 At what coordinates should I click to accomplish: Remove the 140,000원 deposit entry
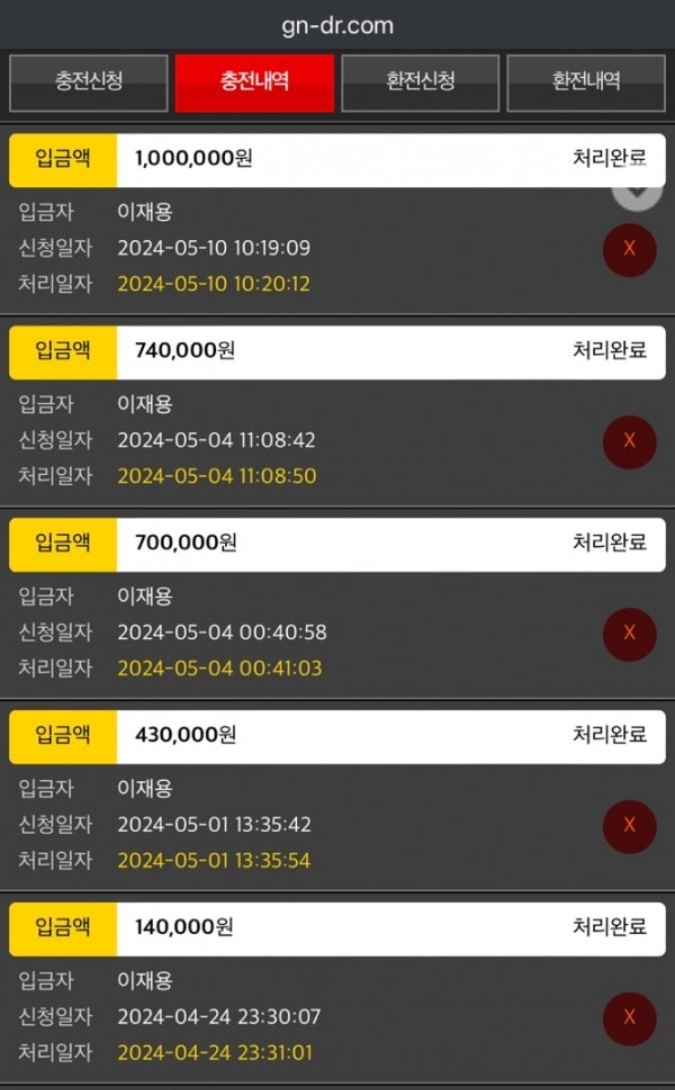point(629,1018)
